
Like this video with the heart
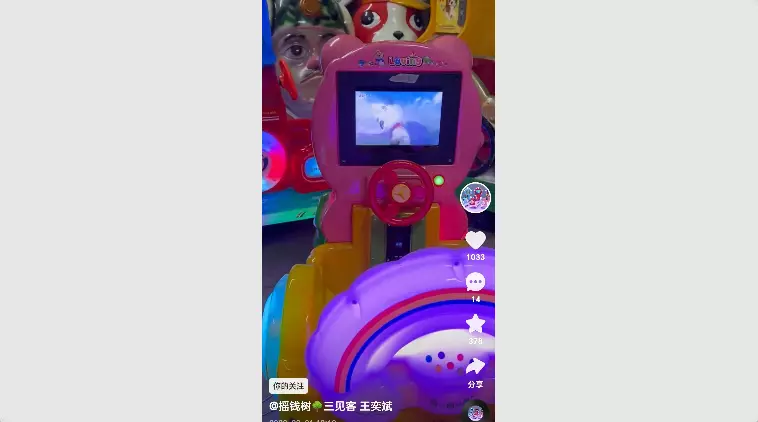click(x=475, y=240)
